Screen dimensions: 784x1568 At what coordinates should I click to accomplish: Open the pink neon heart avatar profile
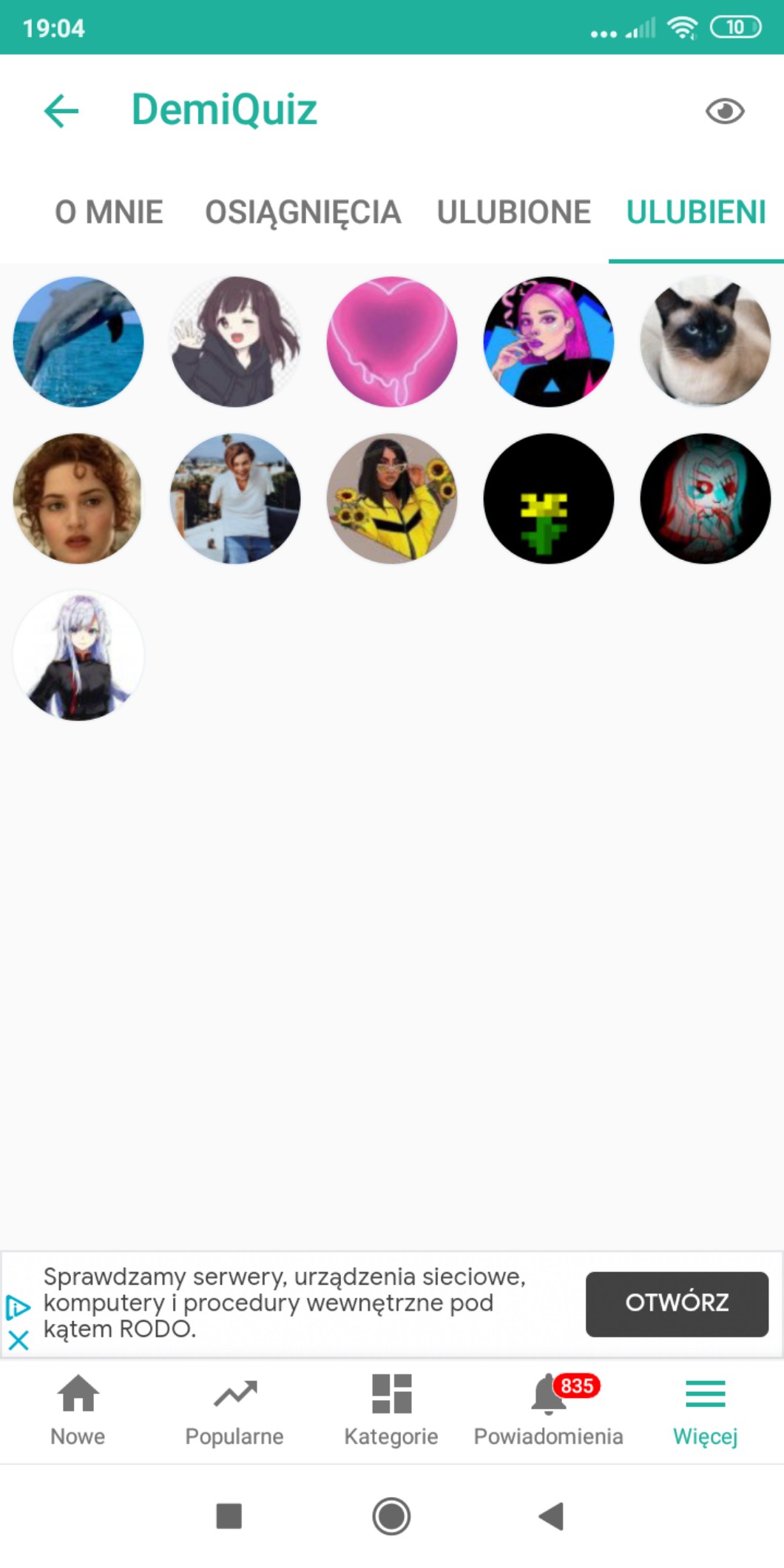point(392,342)
